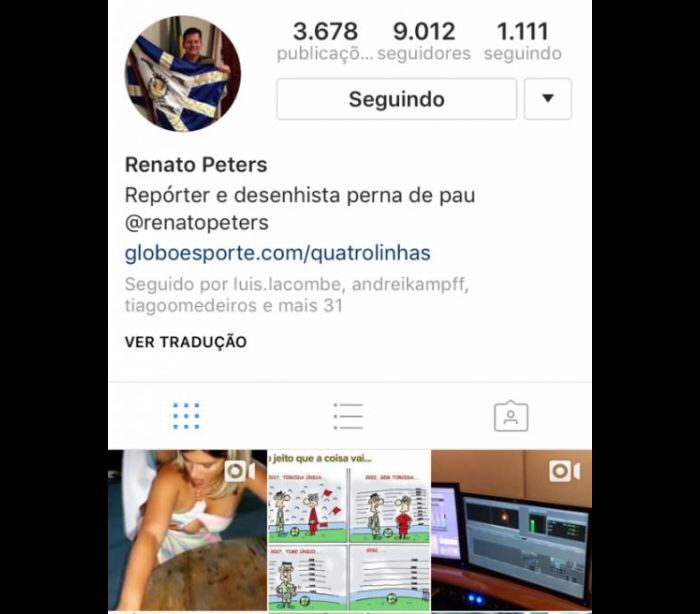The height and width of the screenshot is (614, 700).
Task: Open the video post of editing monitors
Action: 511,531
